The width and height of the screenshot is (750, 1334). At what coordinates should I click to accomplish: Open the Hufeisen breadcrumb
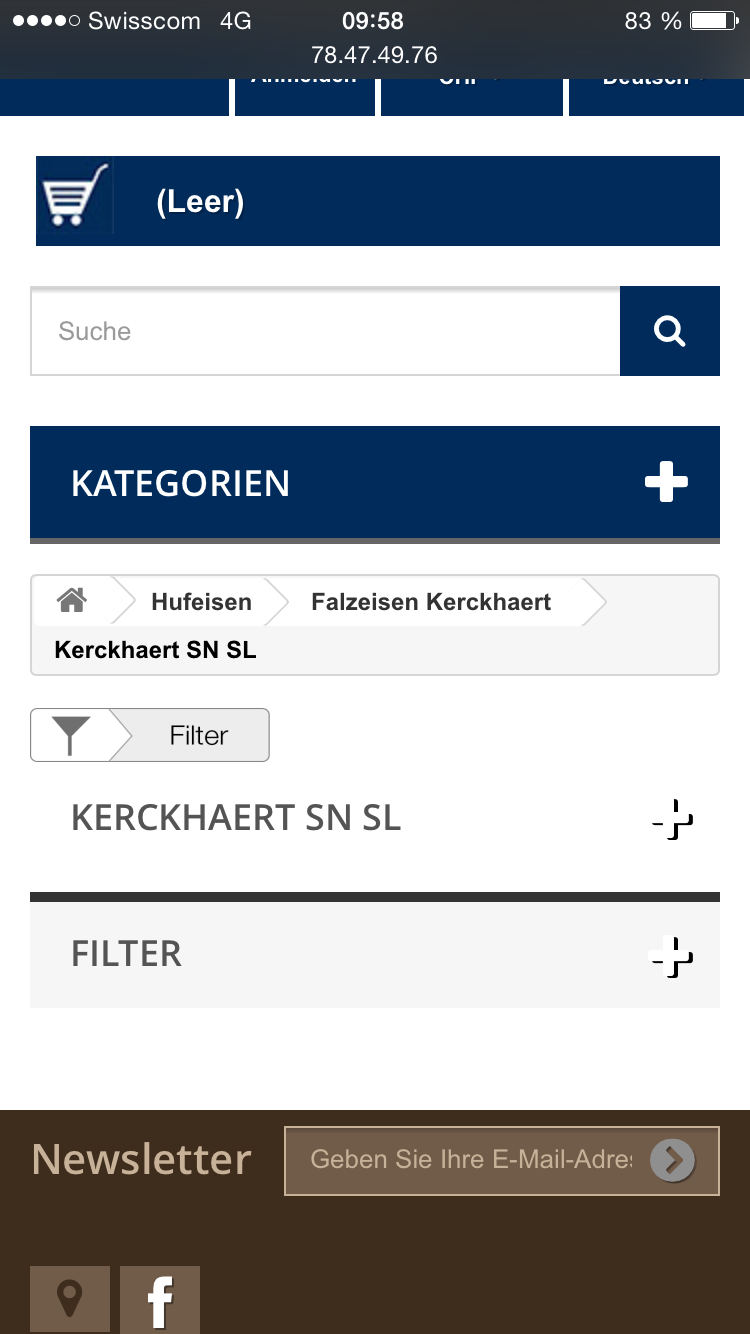pyautogui.click(x=201, y=602)
